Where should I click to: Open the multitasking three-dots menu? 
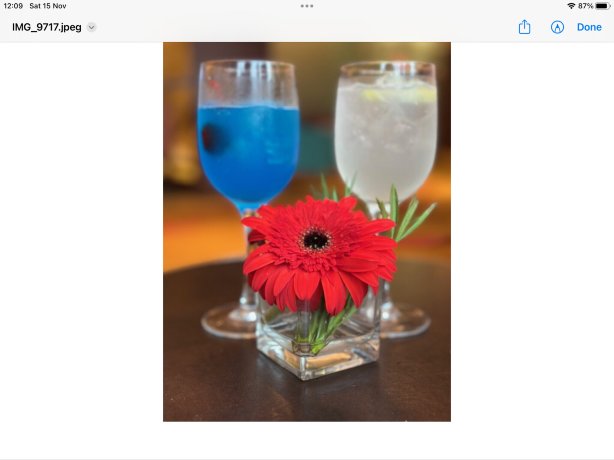(307, 6)
